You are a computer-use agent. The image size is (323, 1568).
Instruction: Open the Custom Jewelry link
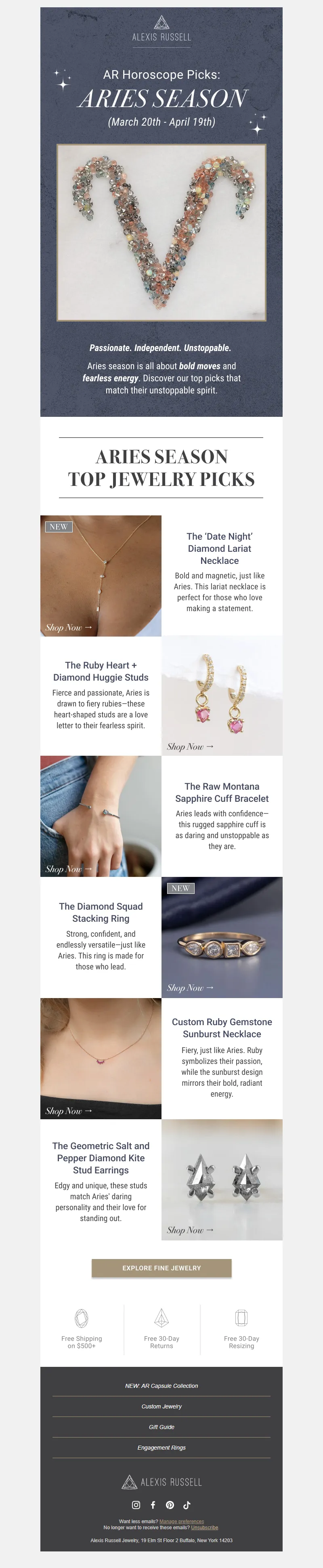pyautogui.click(x=161, y=1406)
